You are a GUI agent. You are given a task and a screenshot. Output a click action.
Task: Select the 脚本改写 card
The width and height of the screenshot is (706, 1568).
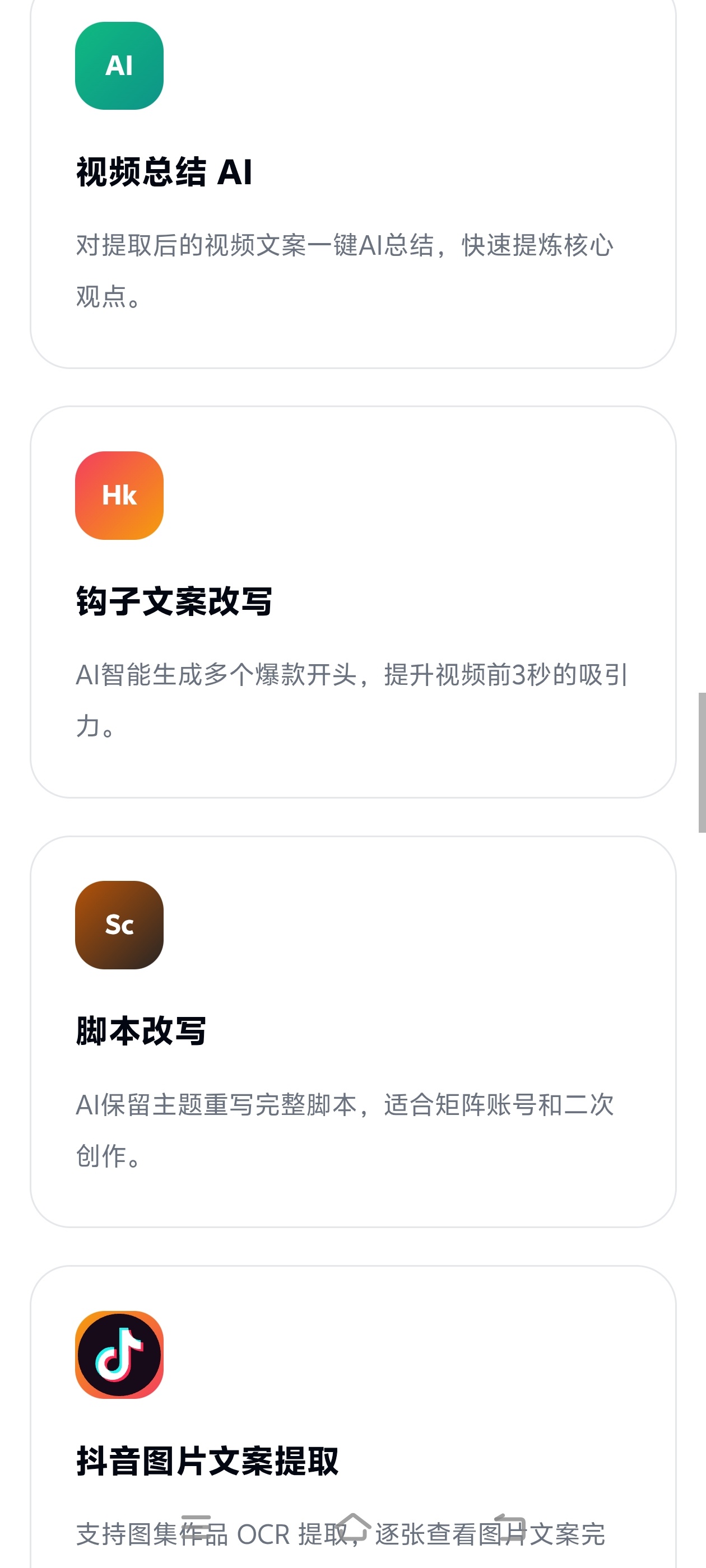352,1032
